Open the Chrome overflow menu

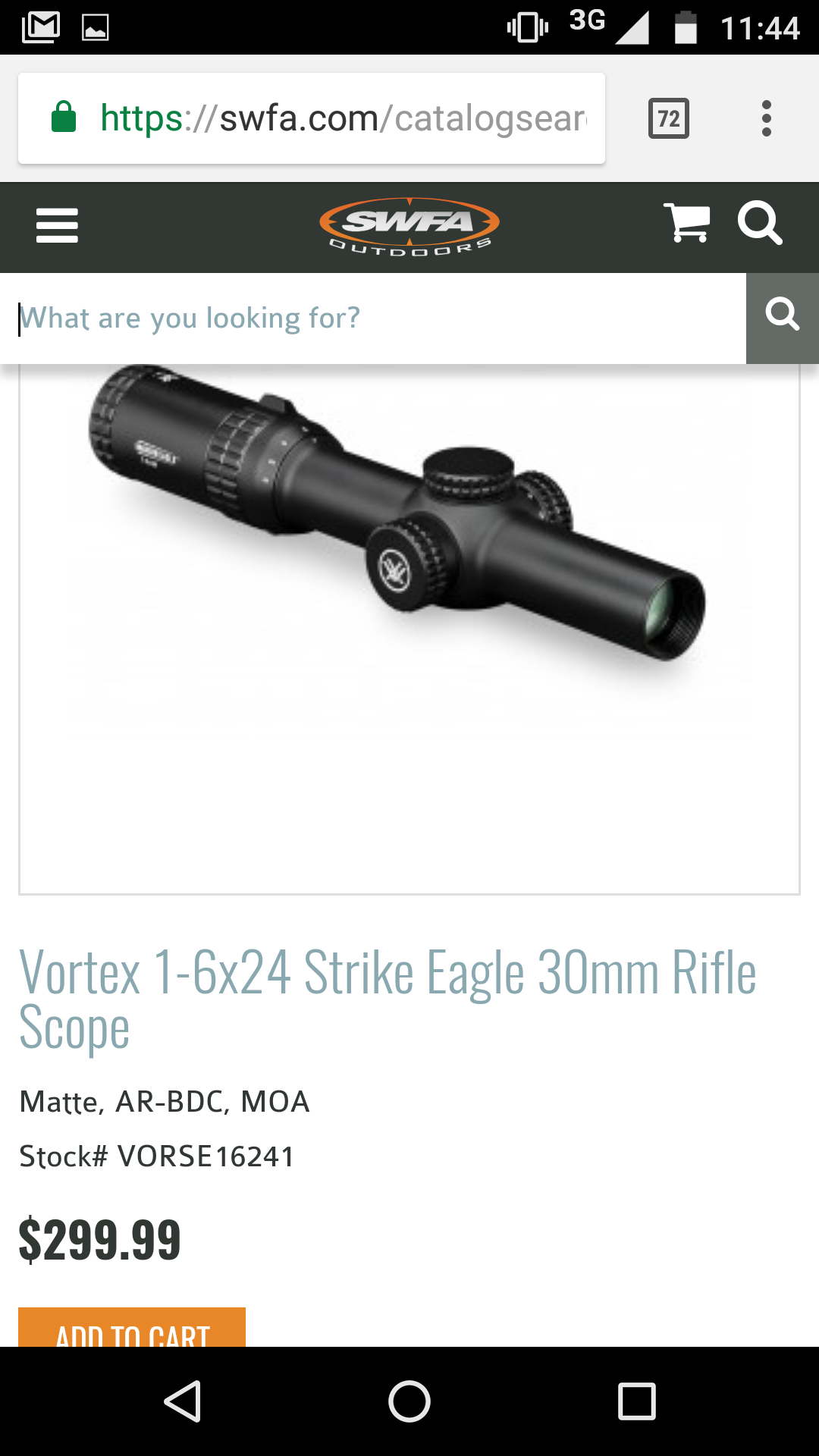pyautogui.click(x=767, y=118)
